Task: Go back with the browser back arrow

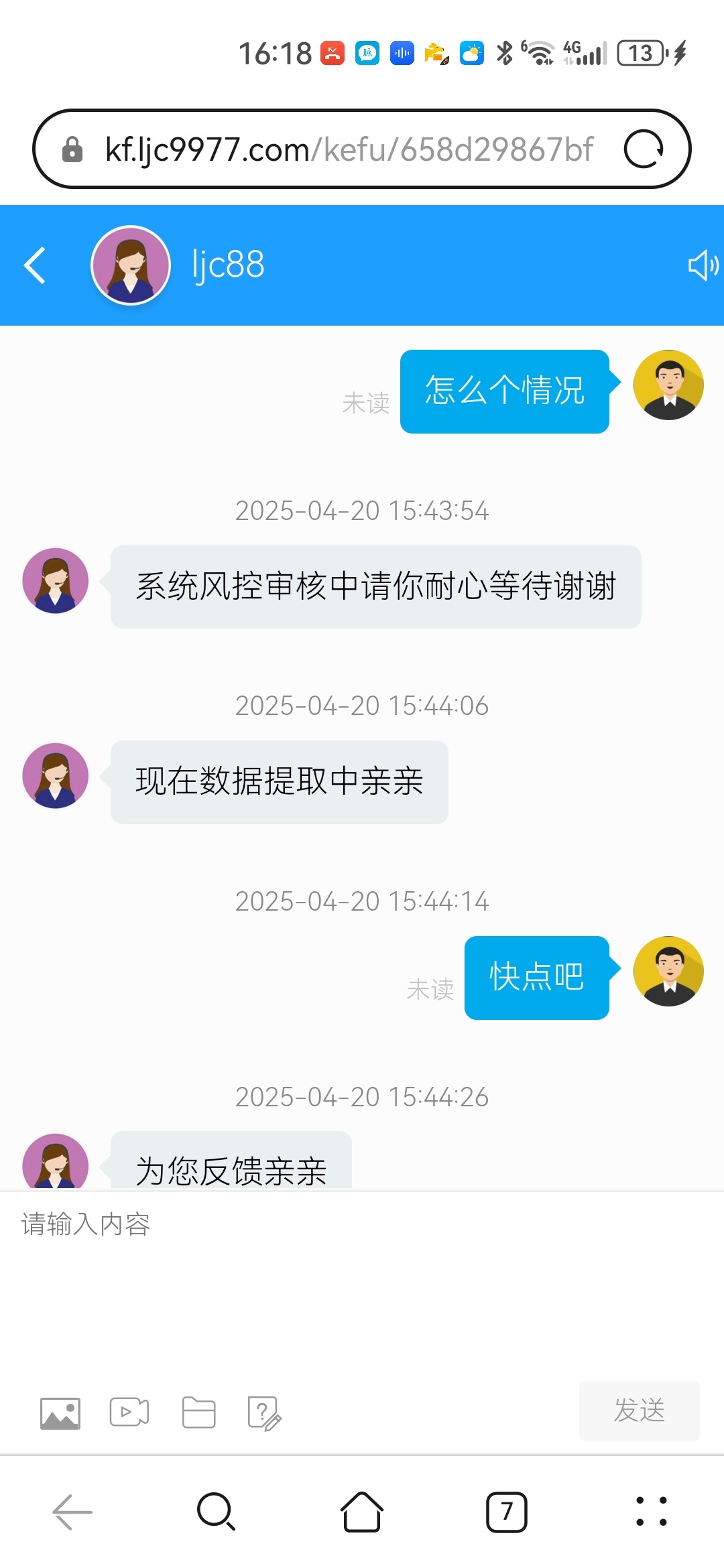Action: click(72, 1512)
